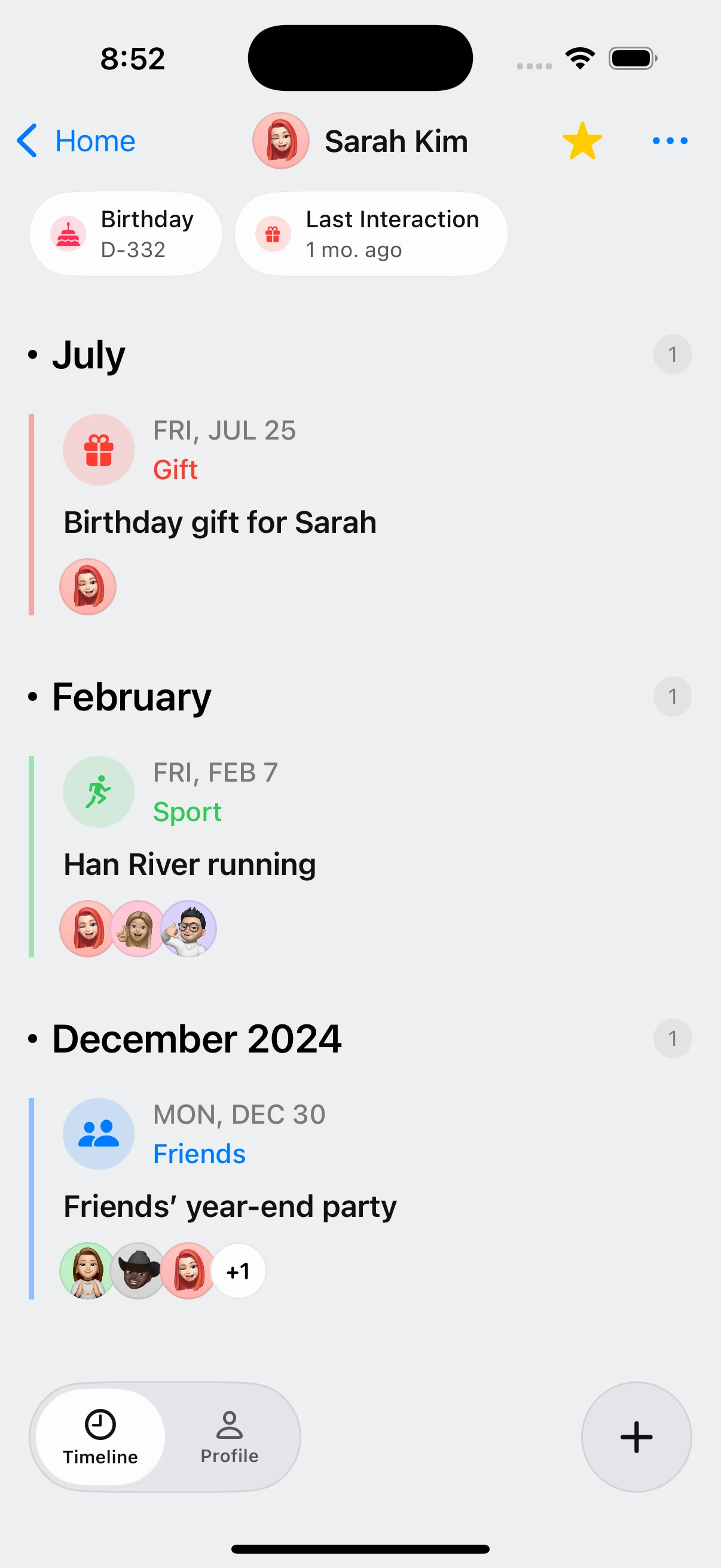Viewport: 721px width, 1568px height.
Task: Tap the Last Interaction chip
Action: 371,234
